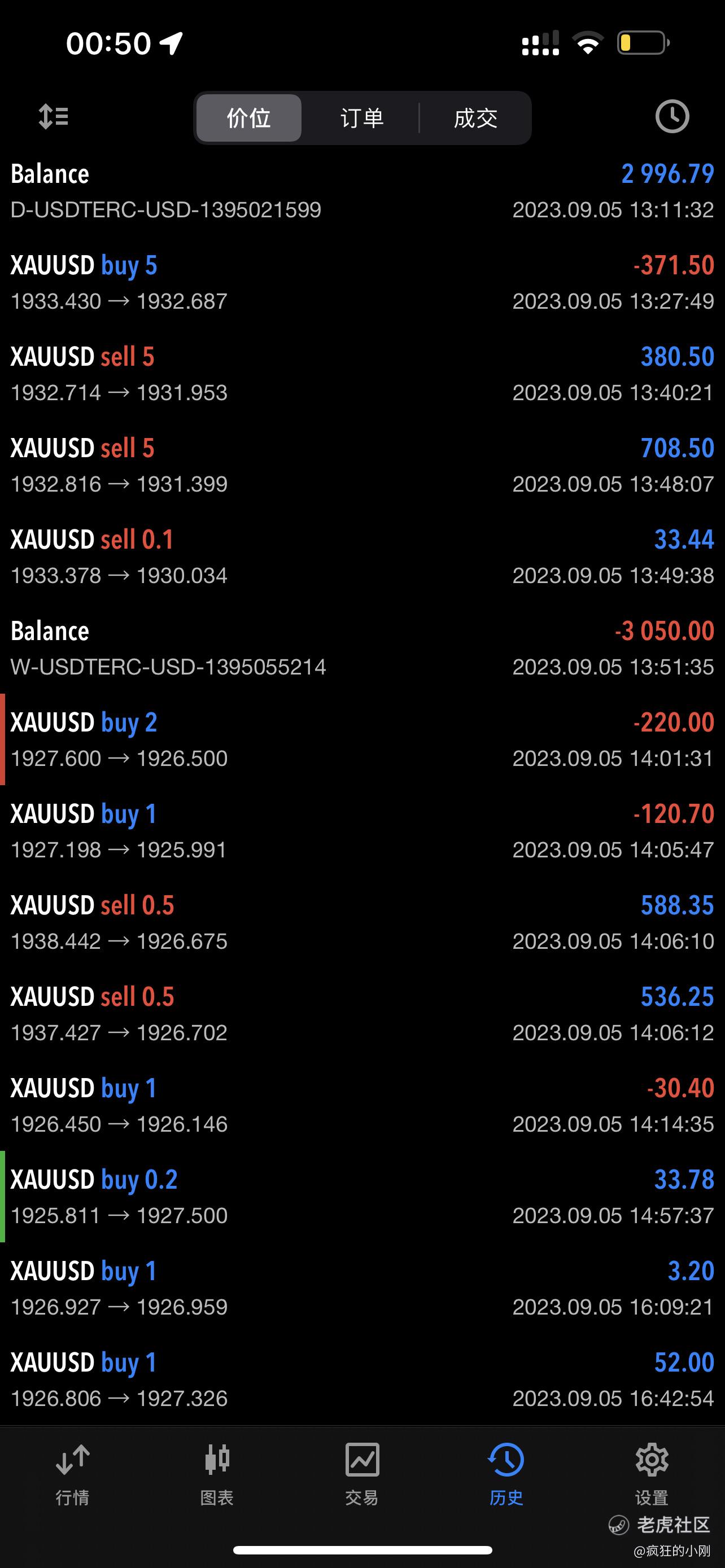Image resolution: width=725 pixels, height=1568 pixels.
Task: Expand the XAUUSD sell 0.1 trade
Action: [x=362, y=557]
